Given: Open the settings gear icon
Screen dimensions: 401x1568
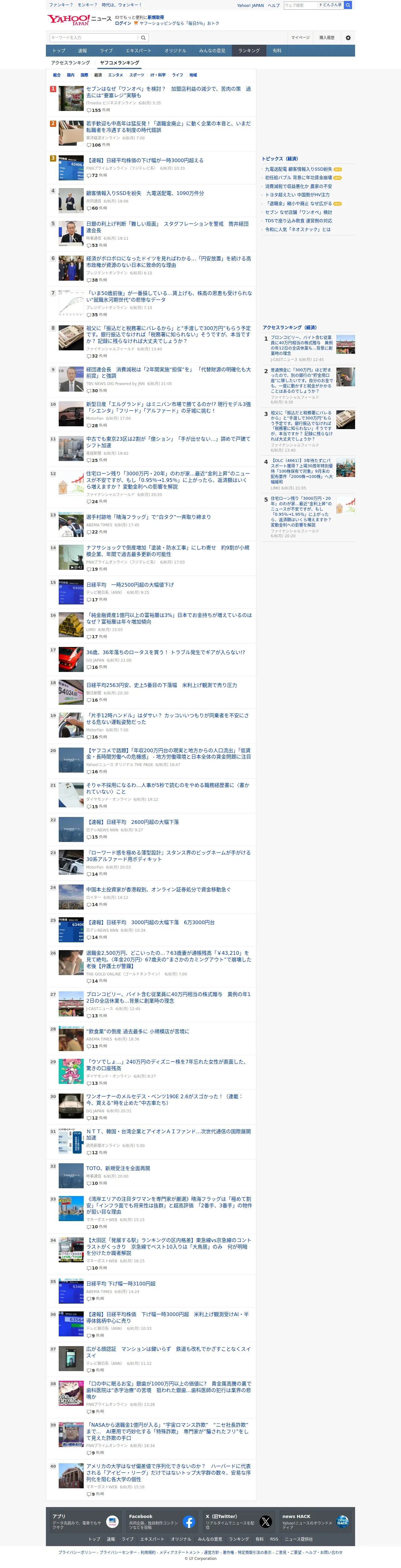Looking at the screenshot, I should [x=348, y=38].
